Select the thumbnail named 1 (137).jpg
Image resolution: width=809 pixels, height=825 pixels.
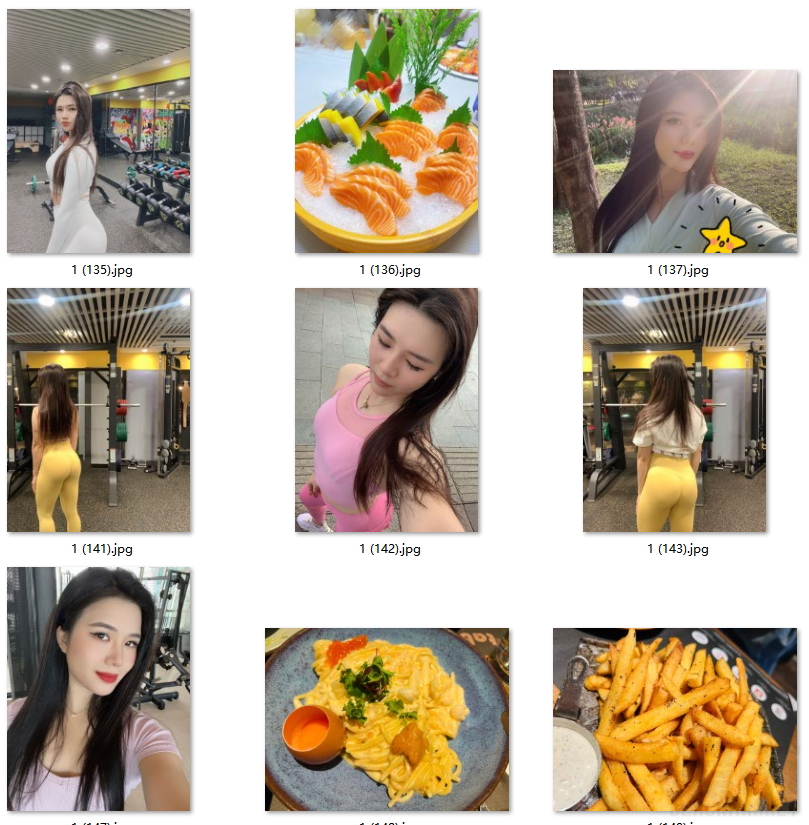pyautogui.click(x=675, y=161)
